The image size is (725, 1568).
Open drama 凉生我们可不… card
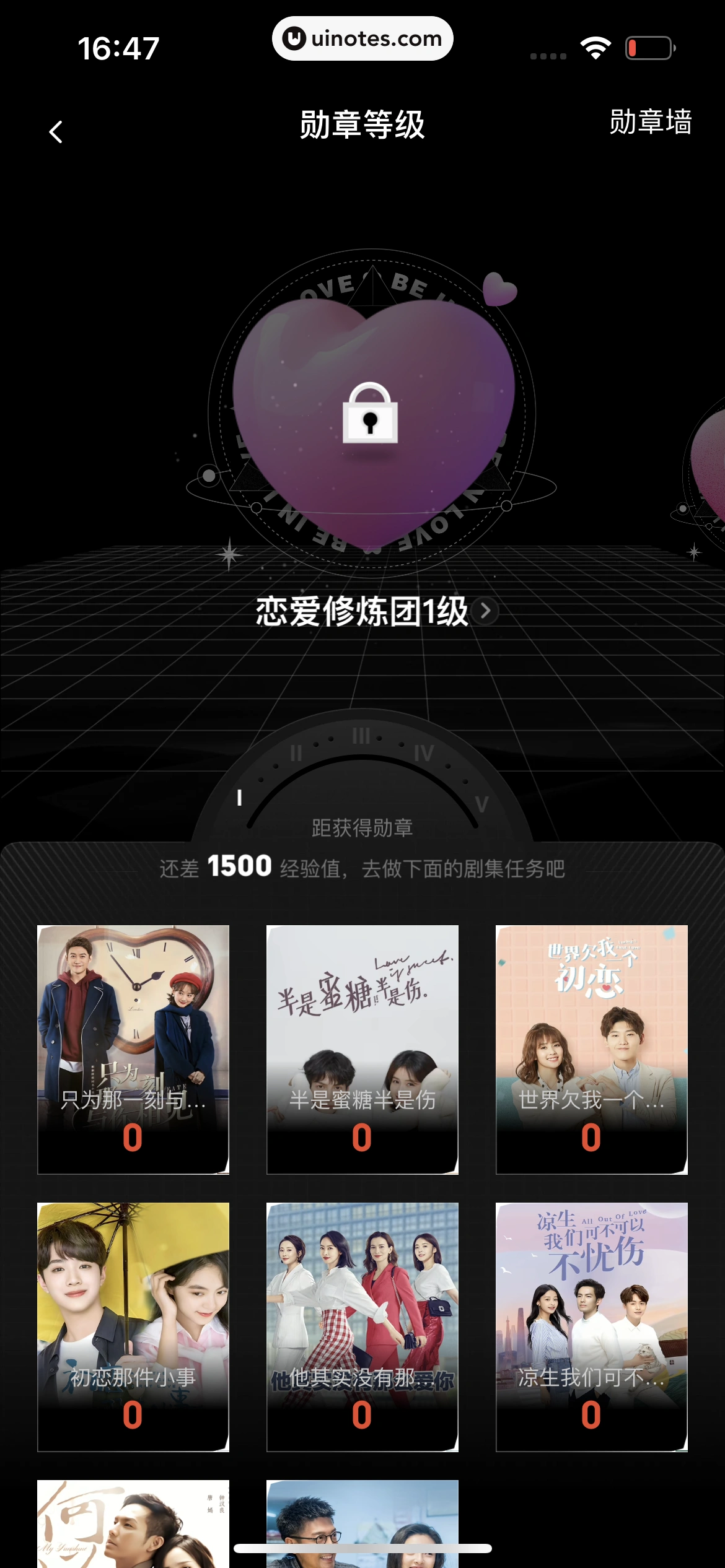(x=591, y=1326)
